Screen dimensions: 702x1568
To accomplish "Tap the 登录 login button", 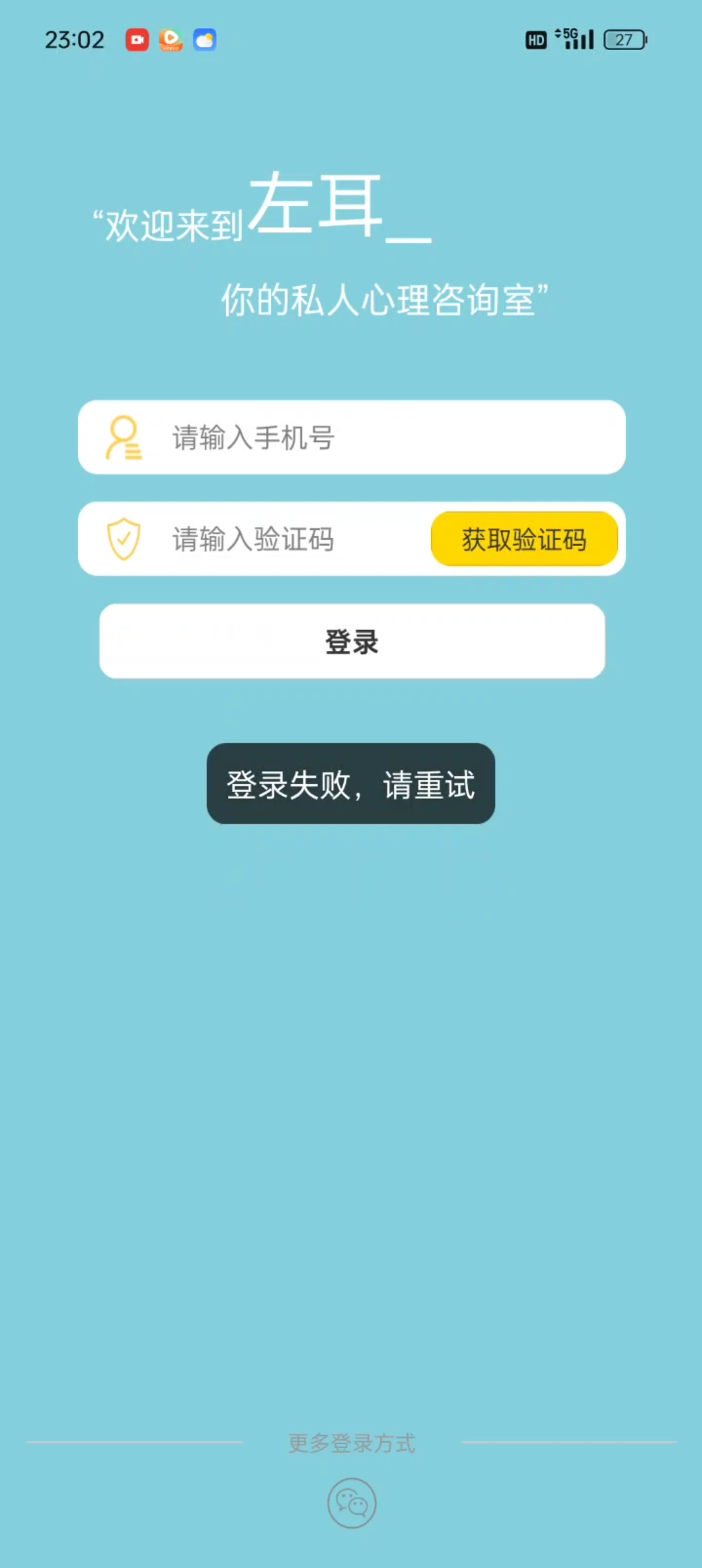I will pos(352,642).
